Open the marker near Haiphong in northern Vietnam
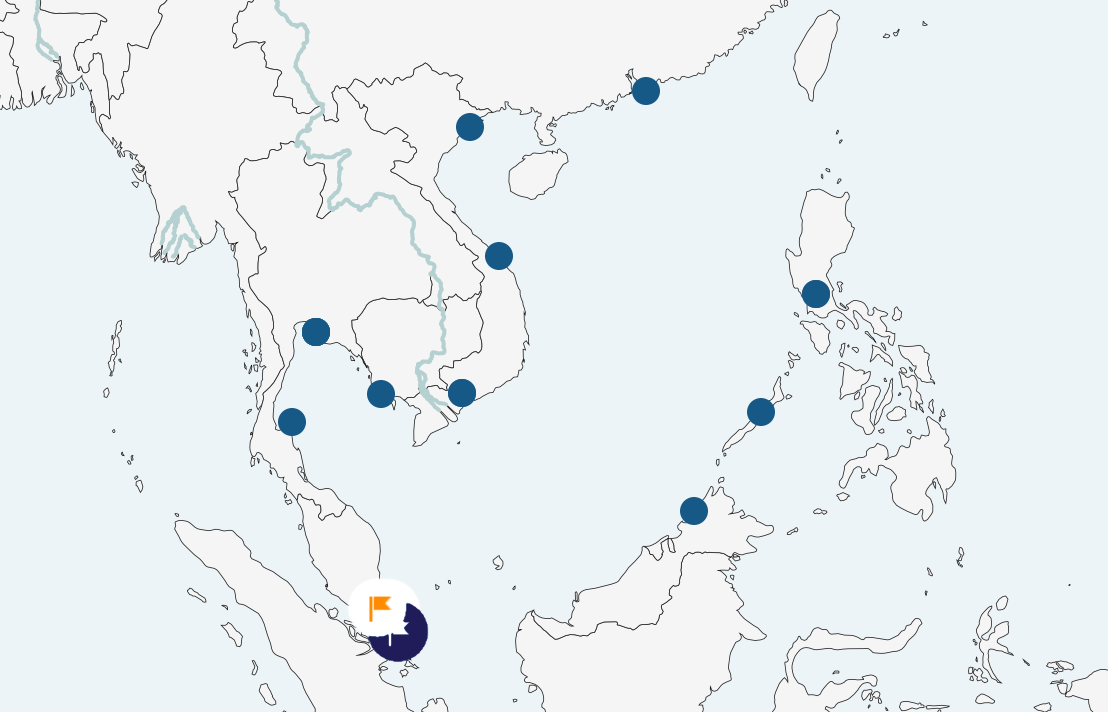Screen dimensions: 1108x712 [x=470, y=127]
